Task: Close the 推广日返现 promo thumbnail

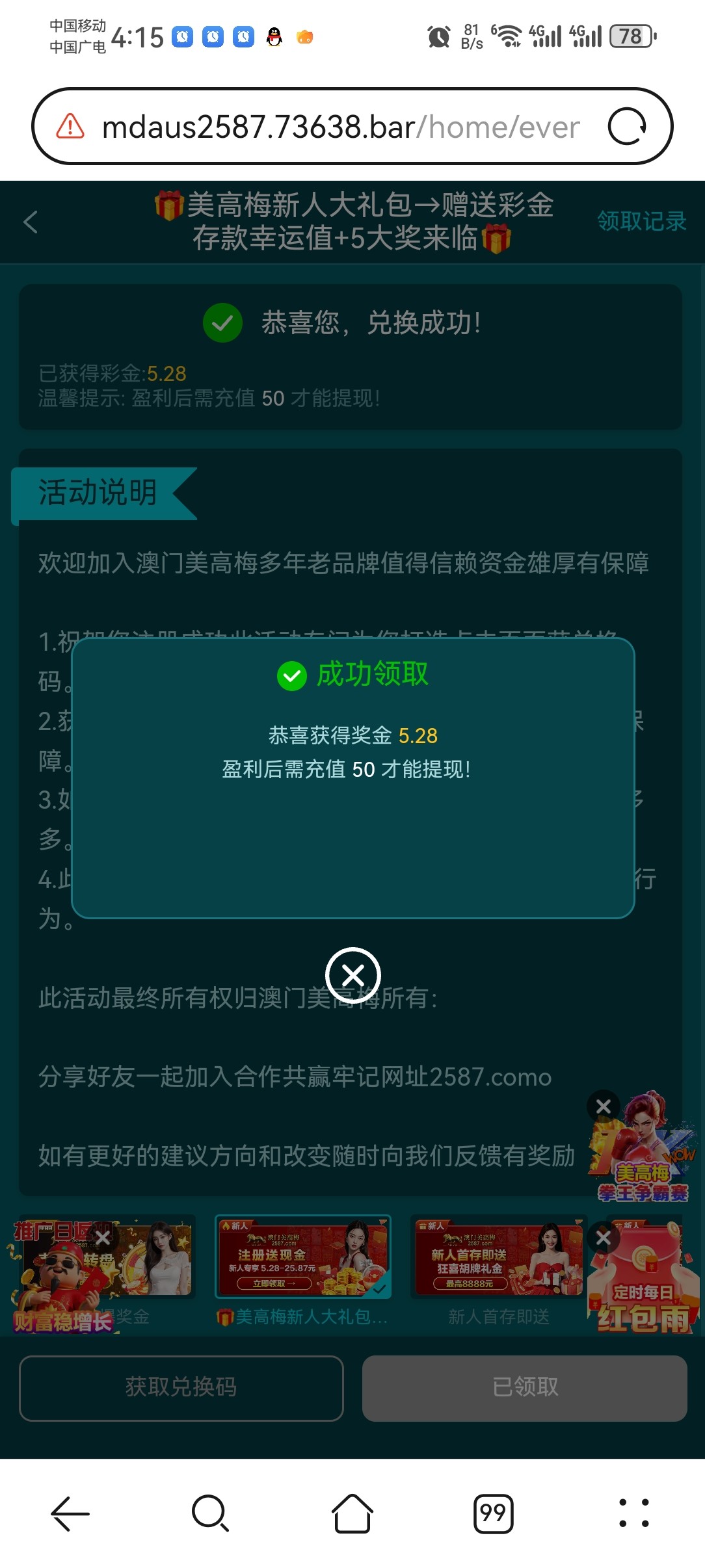Action: pos(103,1238)
